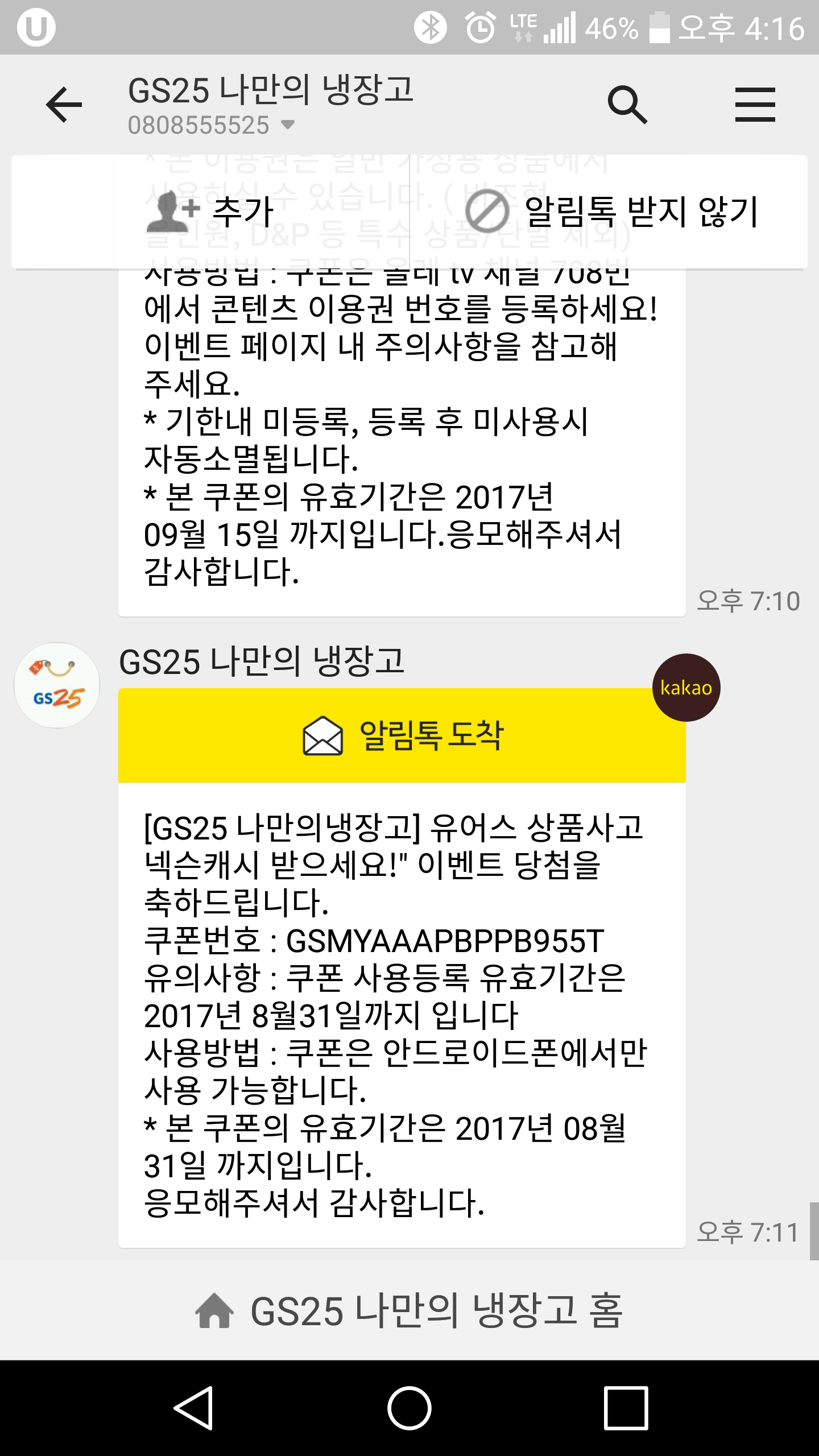Open the recent apps view

click(626, 1408)
